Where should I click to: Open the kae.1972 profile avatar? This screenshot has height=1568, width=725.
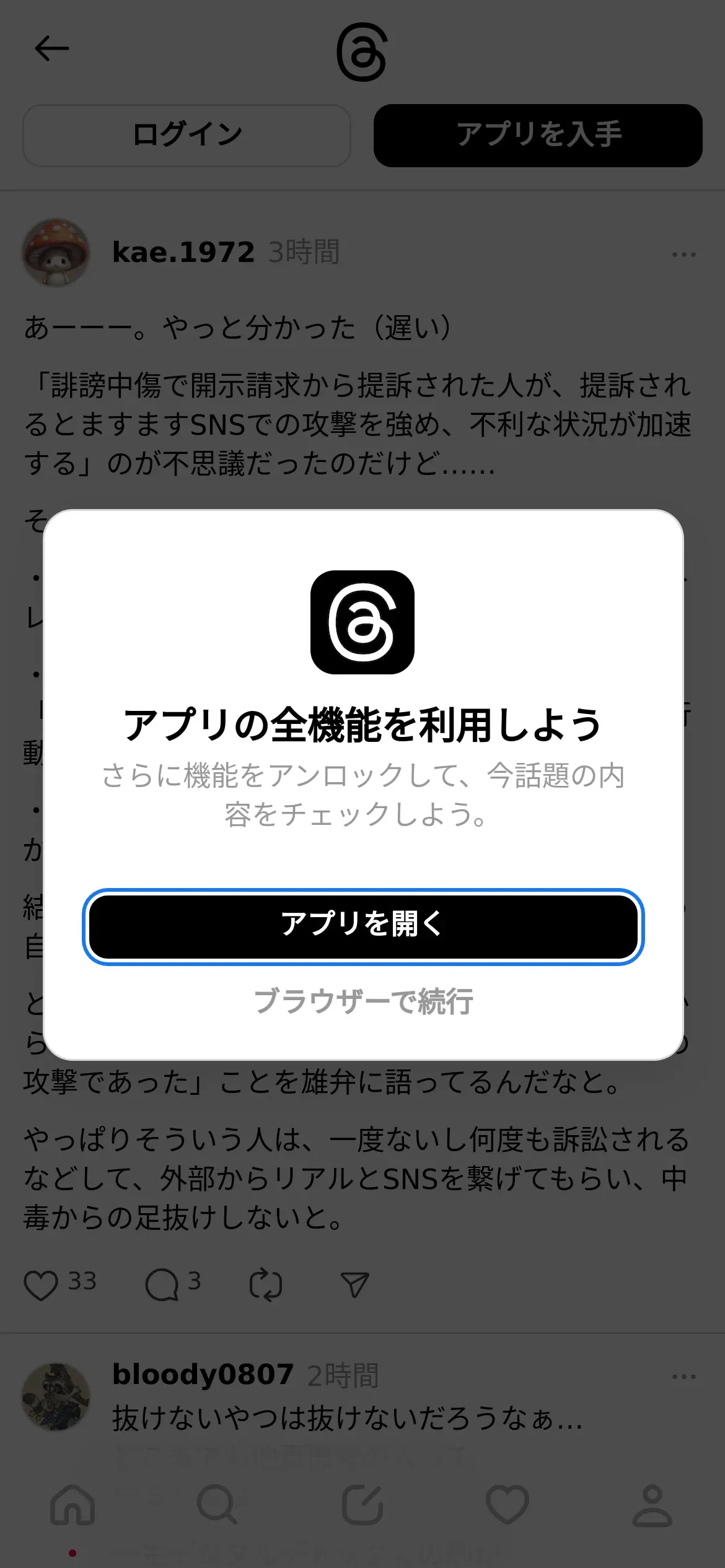click(x=56, y=253)
